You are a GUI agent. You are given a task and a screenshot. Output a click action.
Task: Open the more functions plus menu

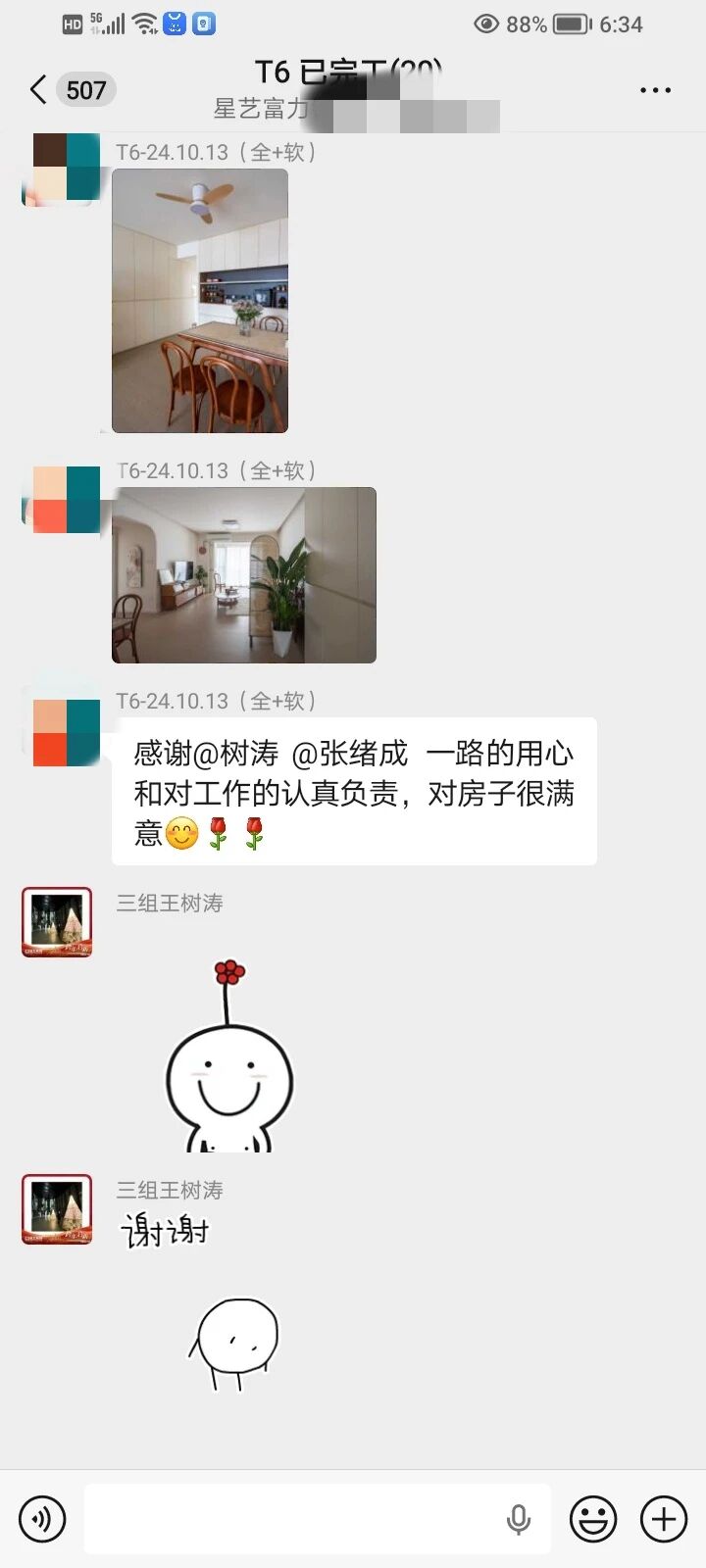(x=661, y=1517)
